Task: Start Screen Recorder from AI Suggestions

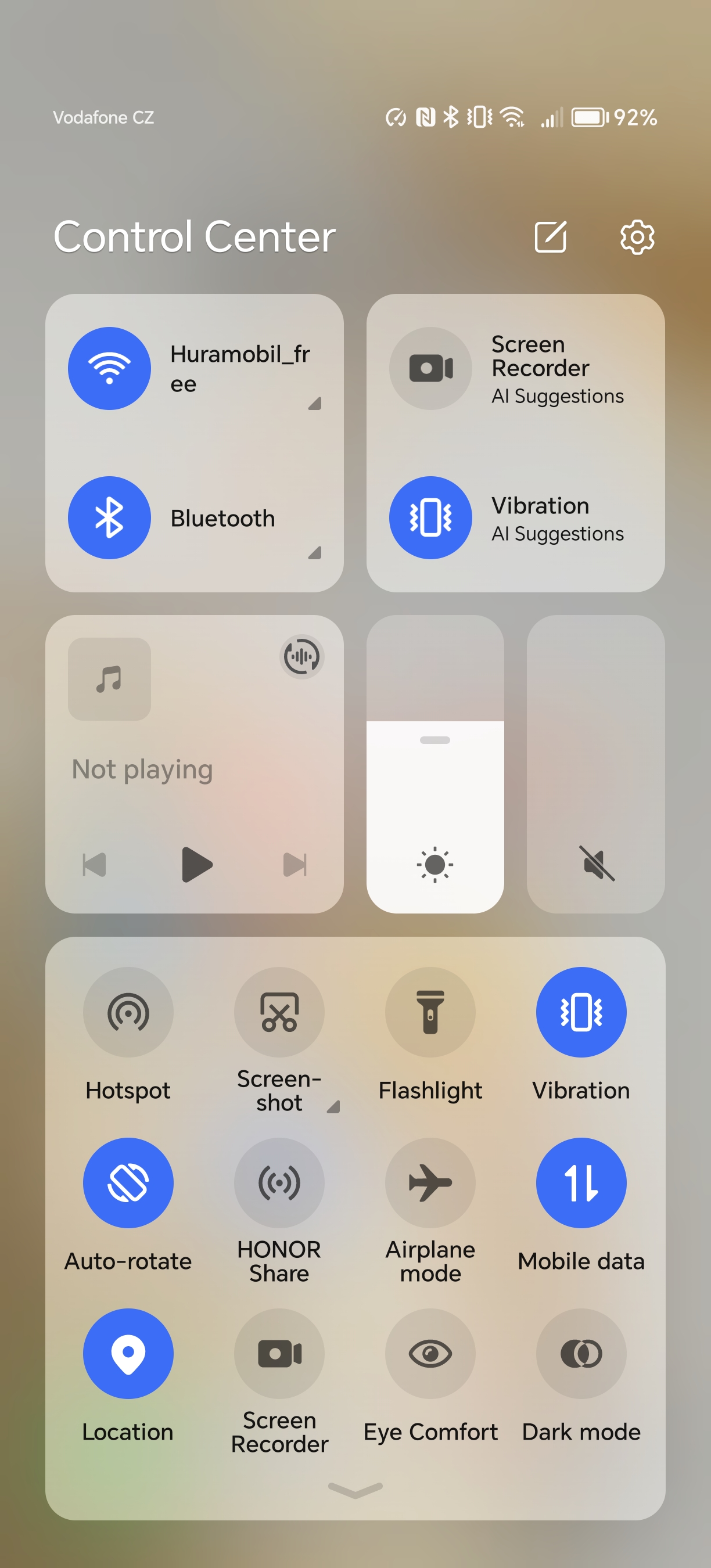Action: coord(430,368)
